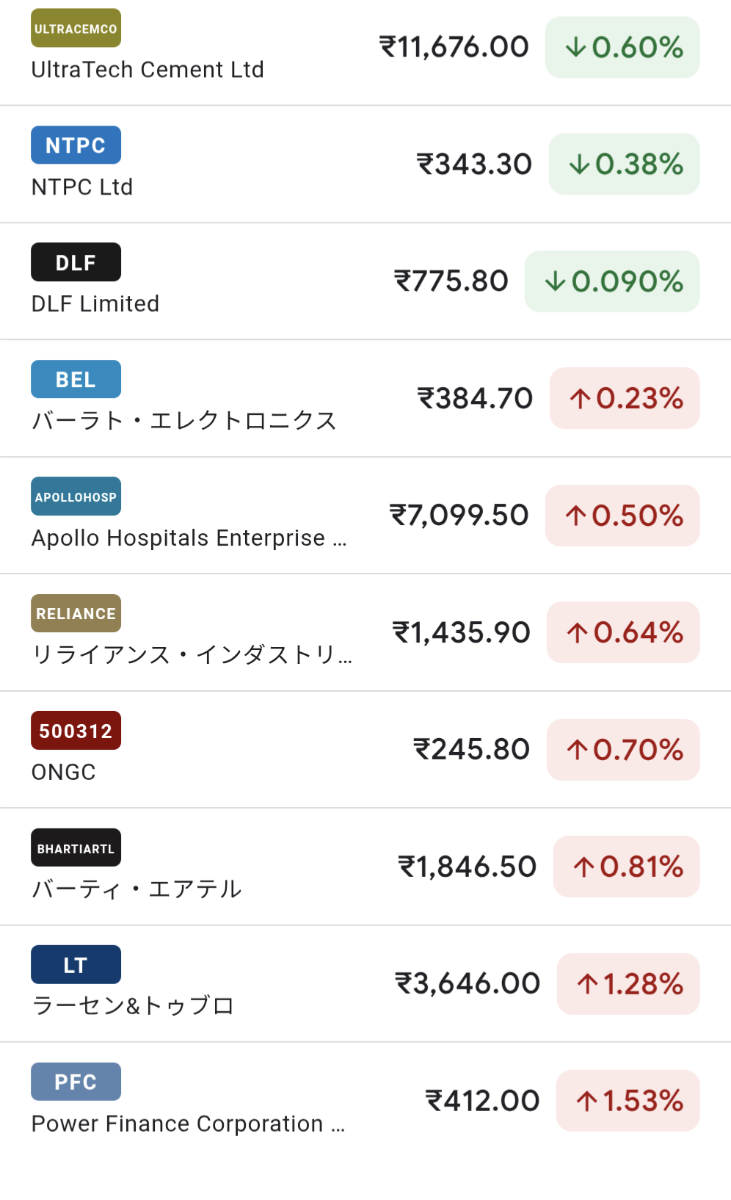Image resolution: width=731 pixels, height=1200 pixels.
Task: Click the RELIANCE ticker badge
Action: [75, 613]
